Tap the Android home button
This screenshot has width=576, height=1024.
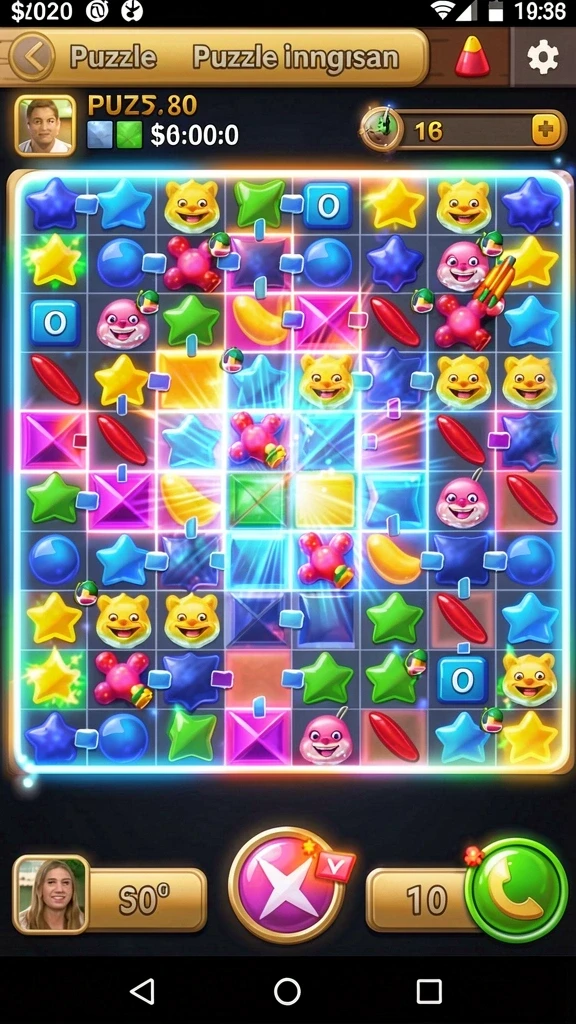click(x=287, y=991)
